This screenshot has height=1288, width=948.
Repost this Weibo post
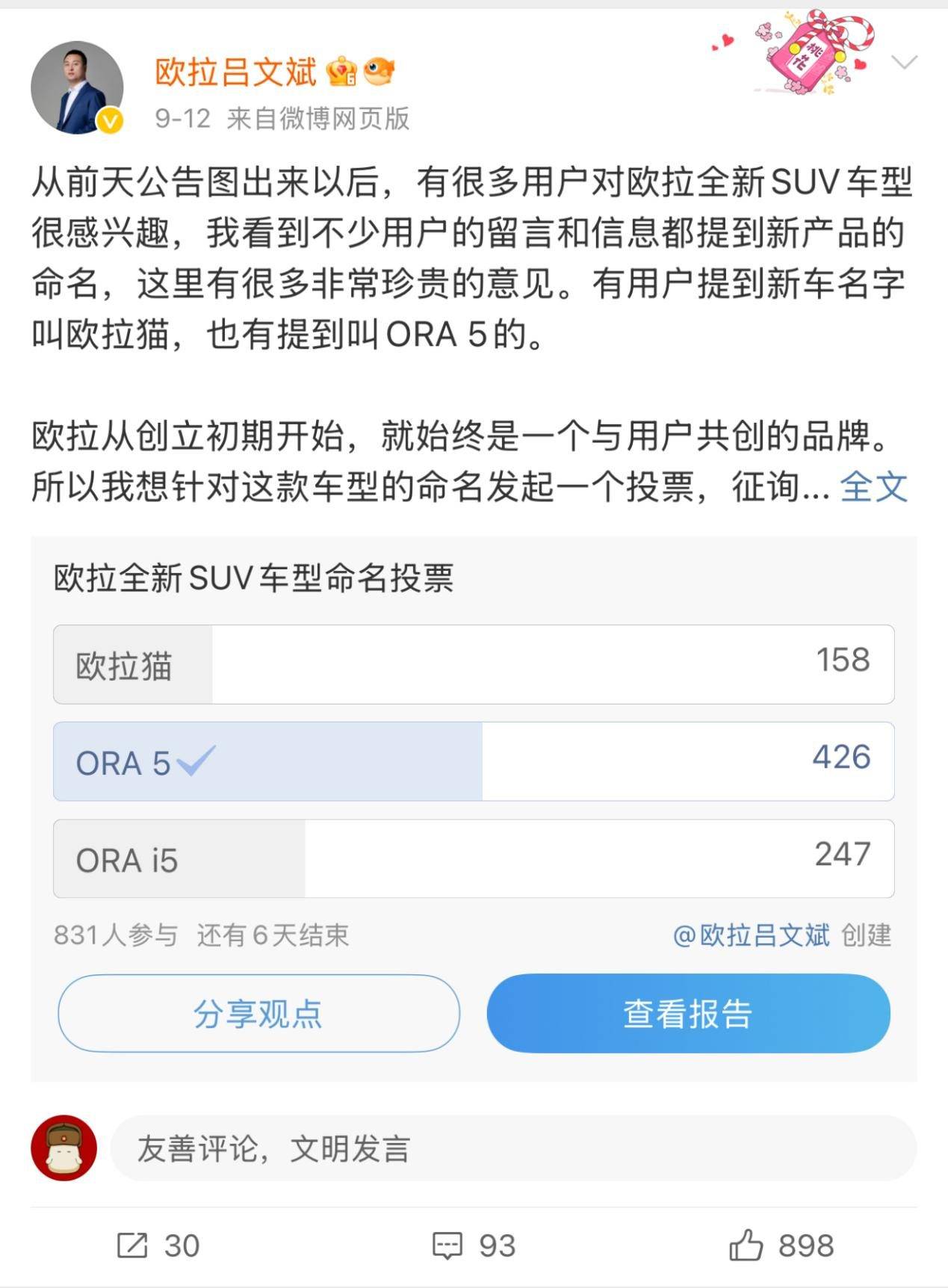coord(158,1245)
